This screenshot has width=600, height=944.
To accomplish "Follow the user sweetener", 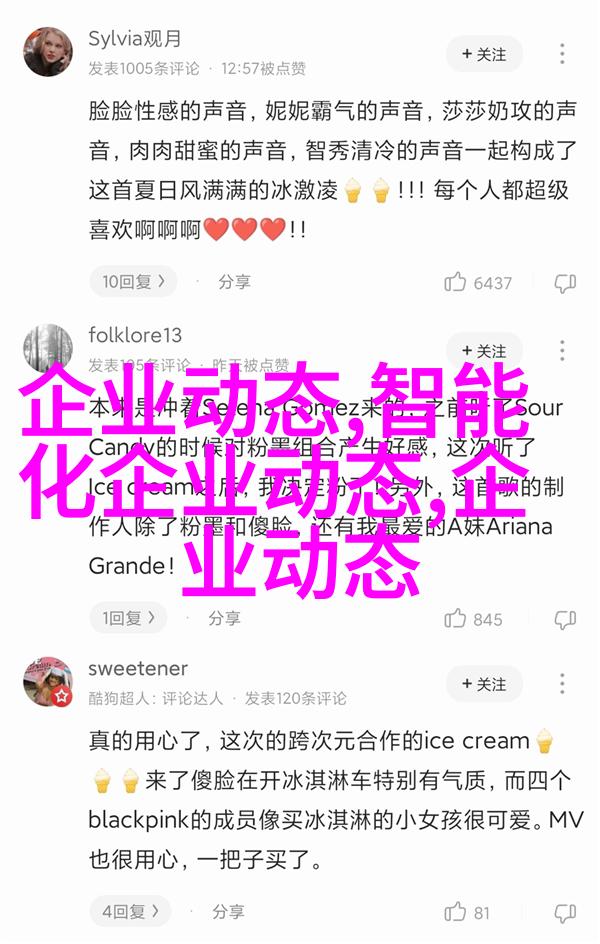I will click(x=484, y=684).
